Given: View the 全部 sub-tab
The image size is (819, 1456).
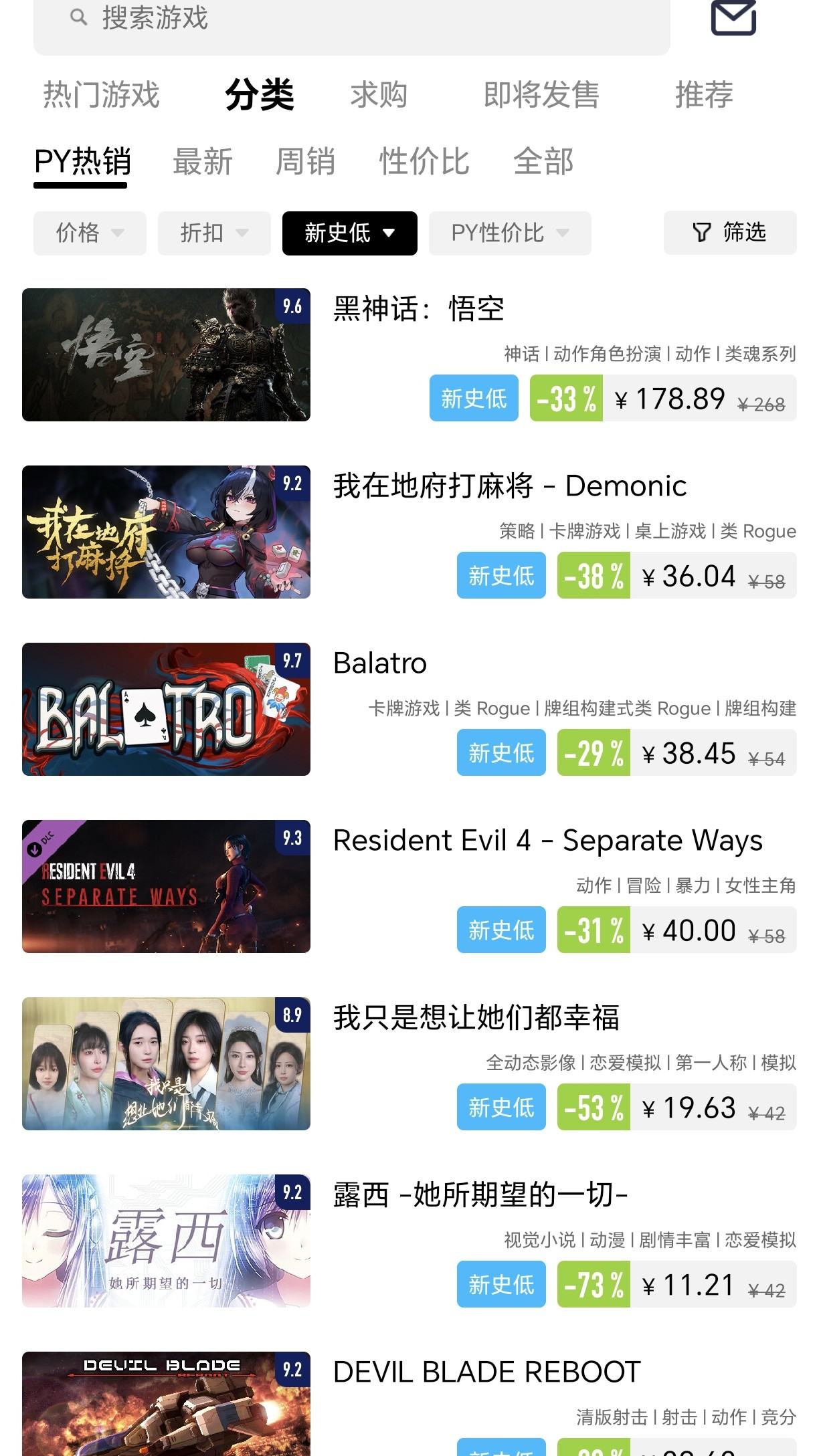Looking at the screenshot, I should click(x=543, y=162).
